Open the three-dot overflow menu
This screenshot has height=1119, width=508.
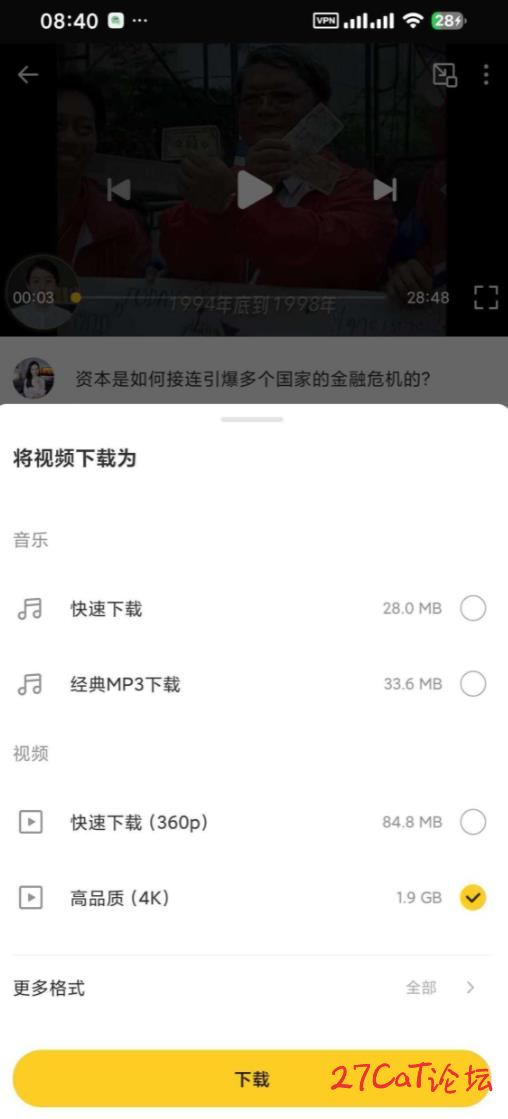(486, 74)
